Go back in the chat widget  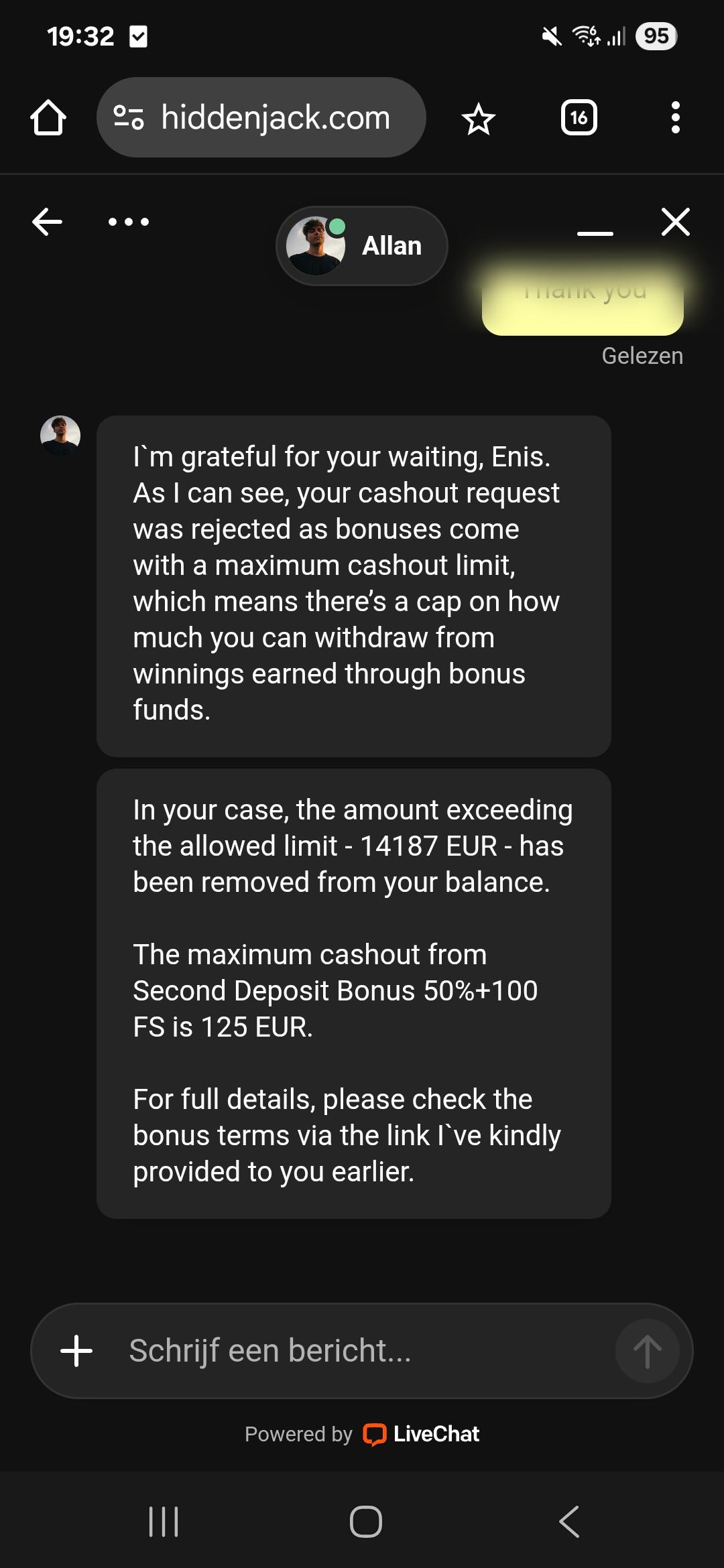point(47,222)
